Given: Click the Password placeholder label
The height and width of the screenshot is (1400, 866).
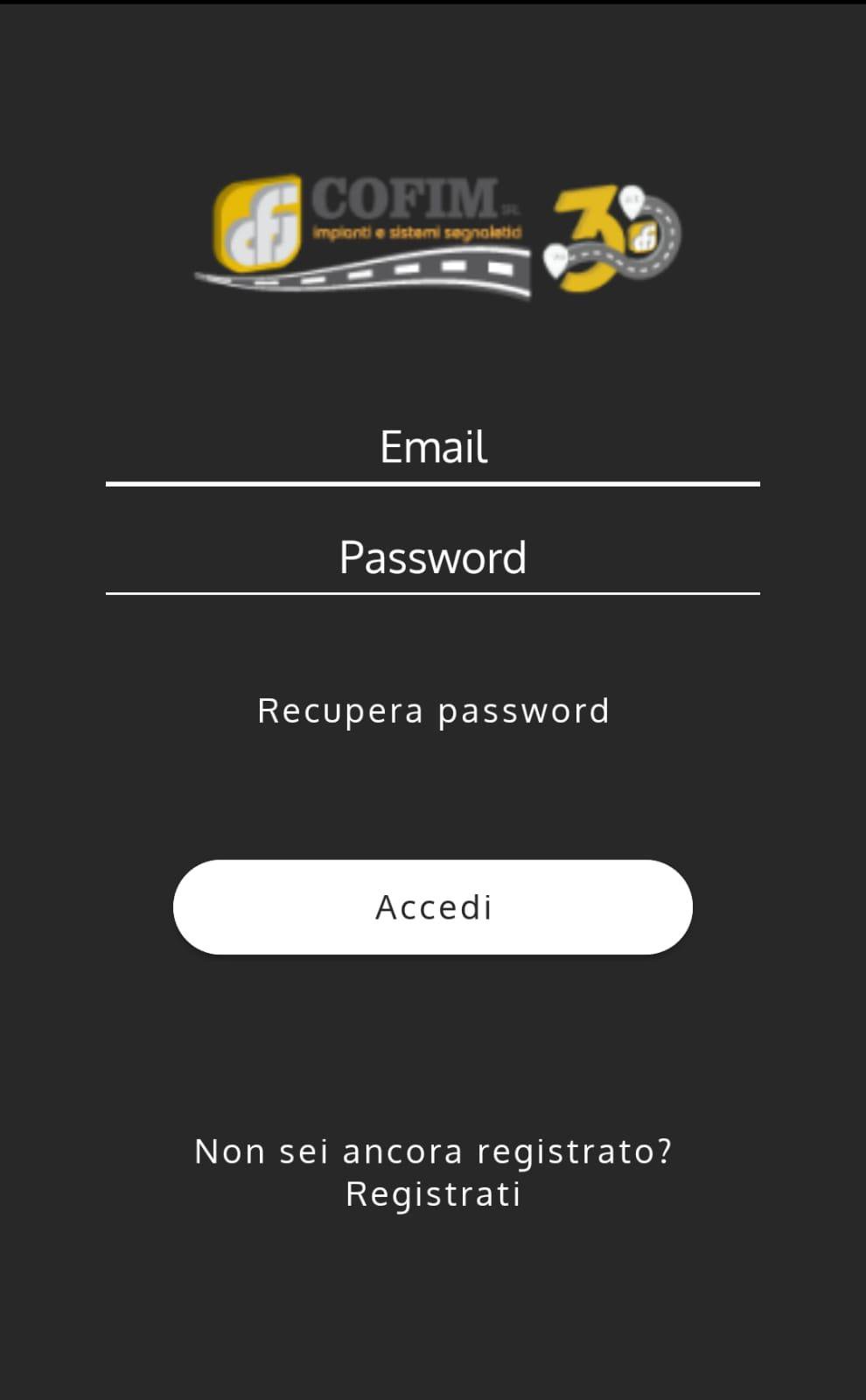Looking at the screenshot, I should tap(432, 557).
